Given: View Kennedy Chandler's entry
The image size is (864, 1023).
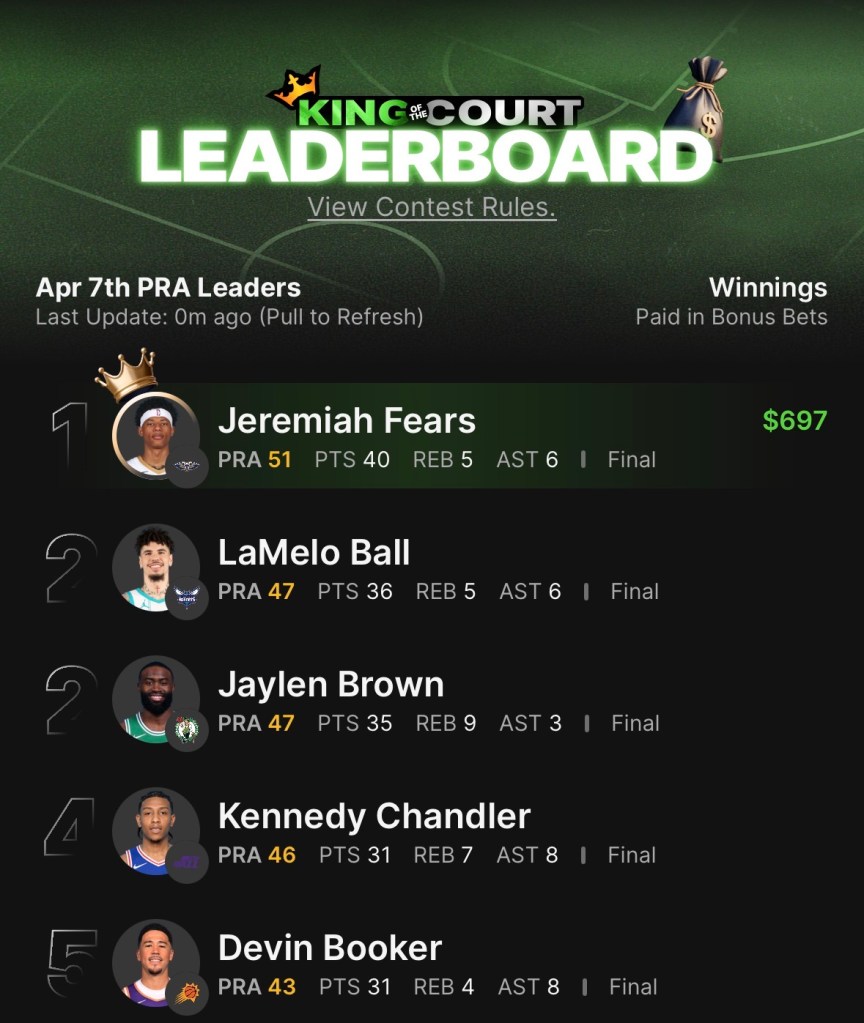Looking at the screenshot, I should click(x=432, y=831).
